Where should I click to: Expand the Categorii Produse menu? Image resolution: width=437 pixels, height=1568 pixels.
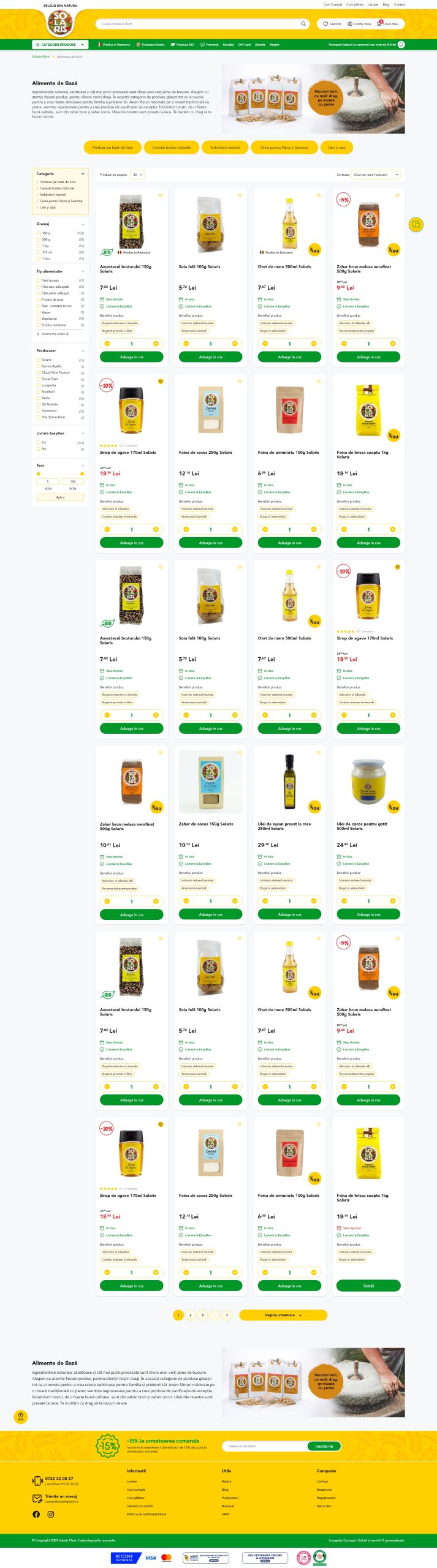(x=59, y=45)
